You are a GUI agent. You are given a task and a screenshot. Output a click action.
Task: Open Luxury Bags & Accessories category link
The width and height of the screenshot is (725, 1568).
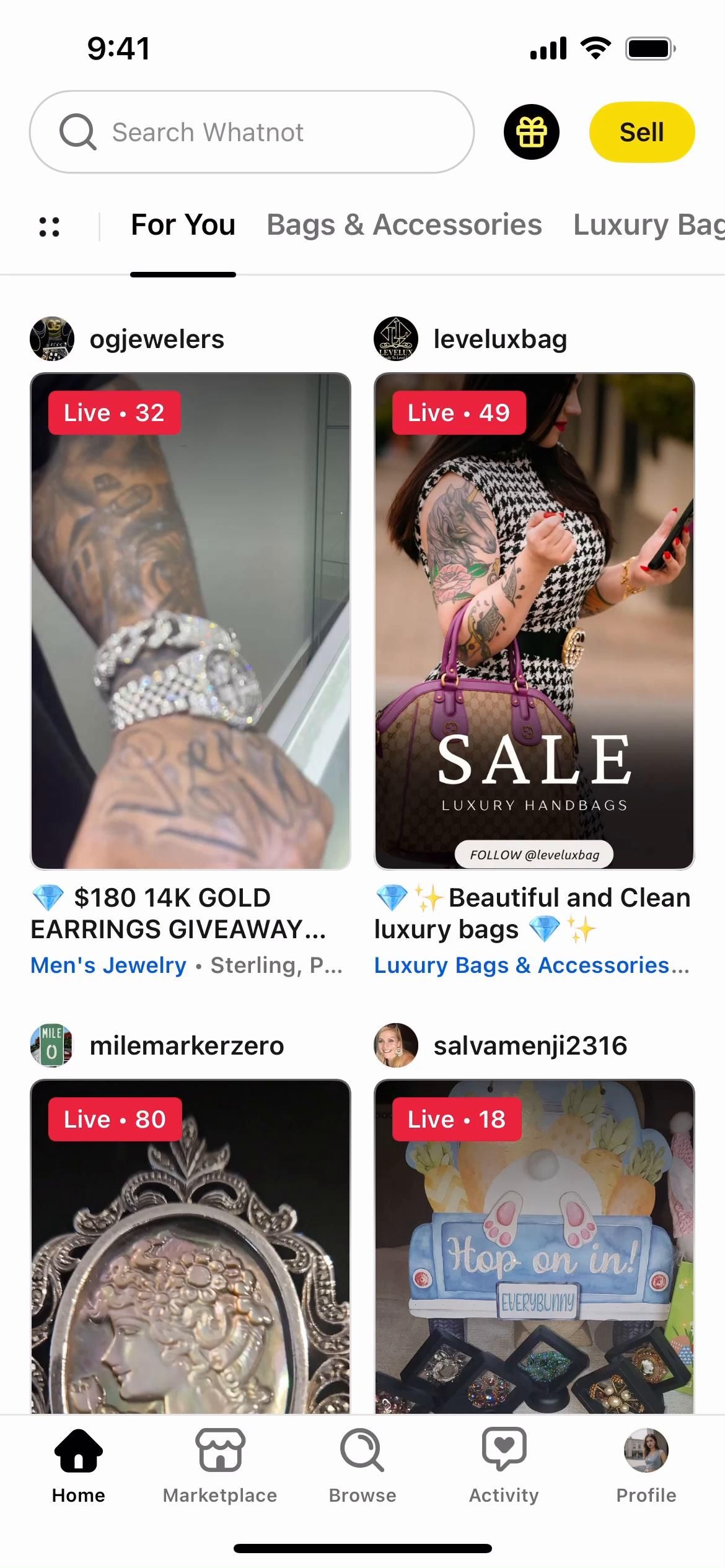pyautogui.click(x=522, y=965)
